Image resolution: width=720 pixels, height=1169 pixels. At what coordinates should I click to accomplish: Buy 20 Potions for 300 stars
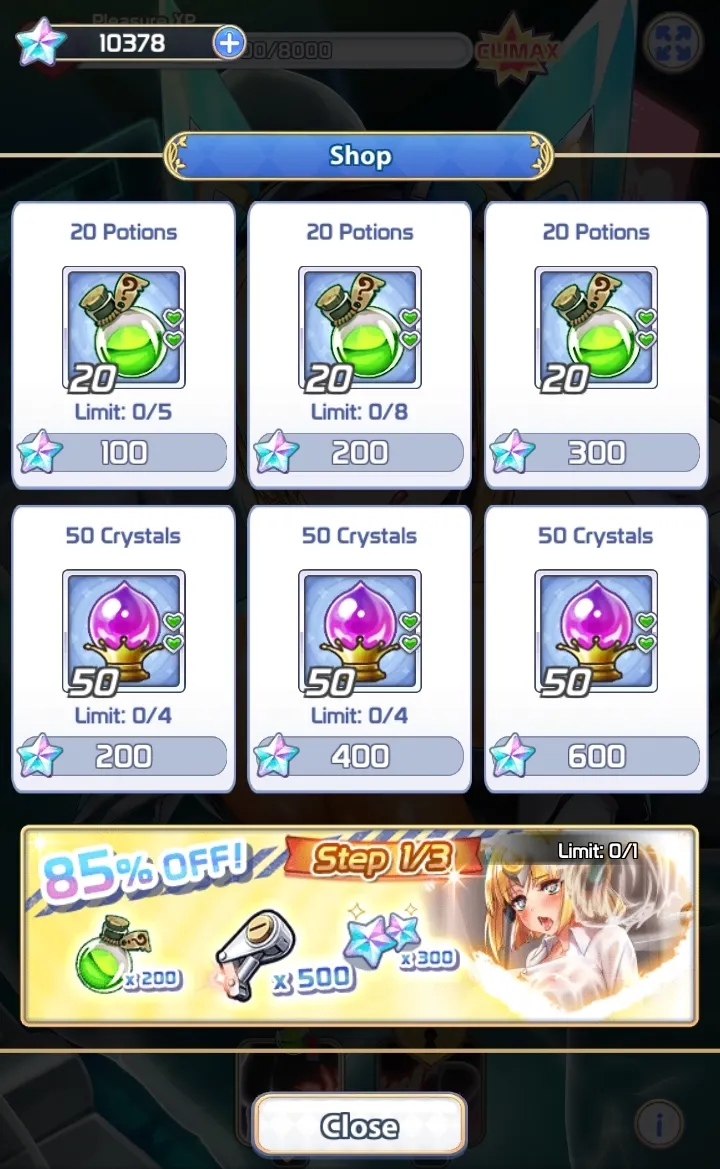click(596, 452)
